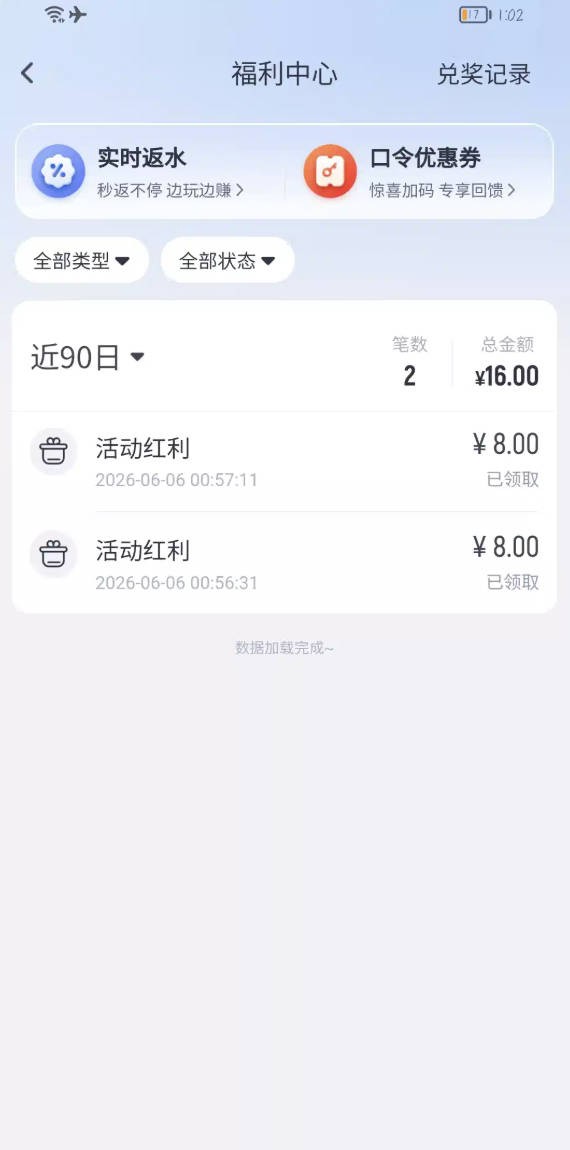570x1150 pixels.
Task: Change the 近90日 date range
Action: pos(87,357)
